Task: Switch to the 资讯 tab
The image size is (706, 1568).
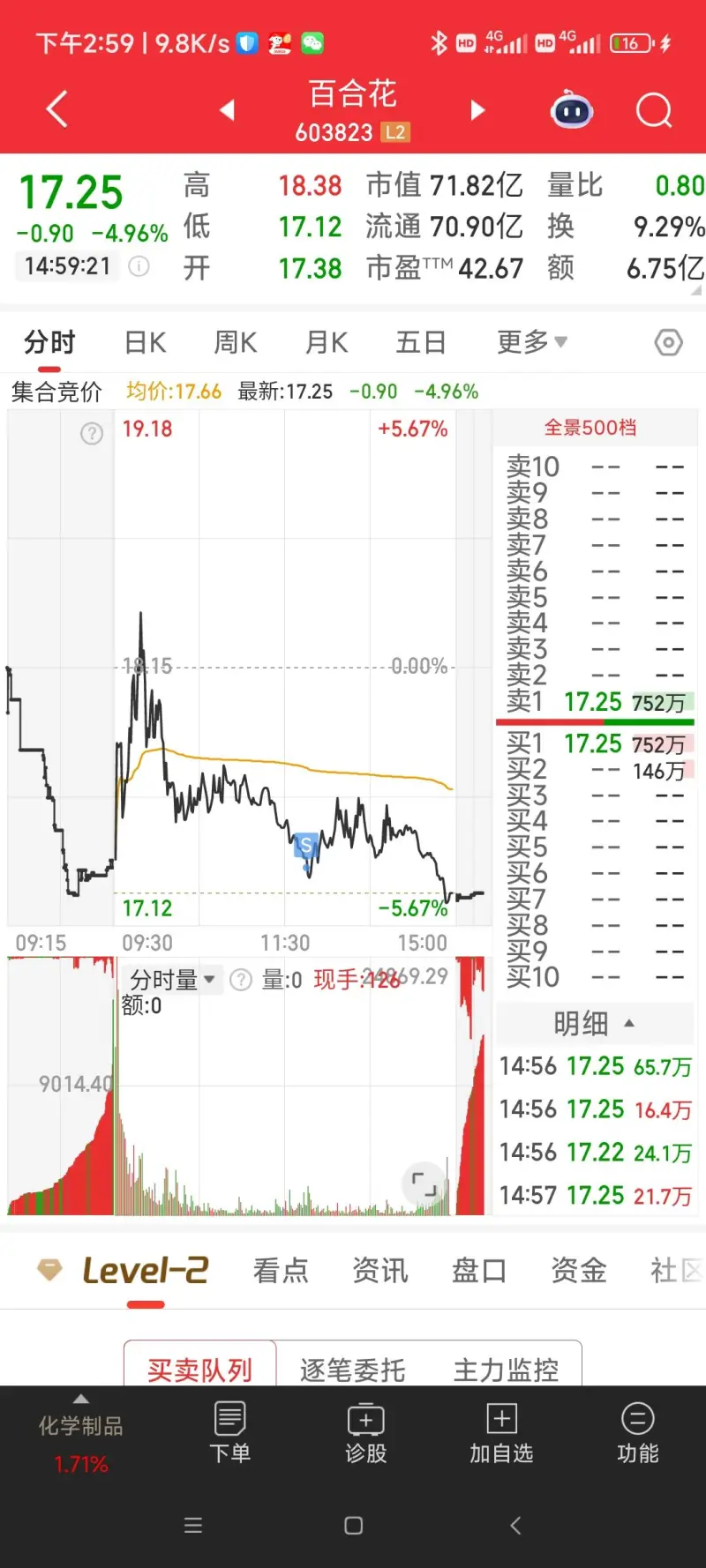Action: 380,1271
